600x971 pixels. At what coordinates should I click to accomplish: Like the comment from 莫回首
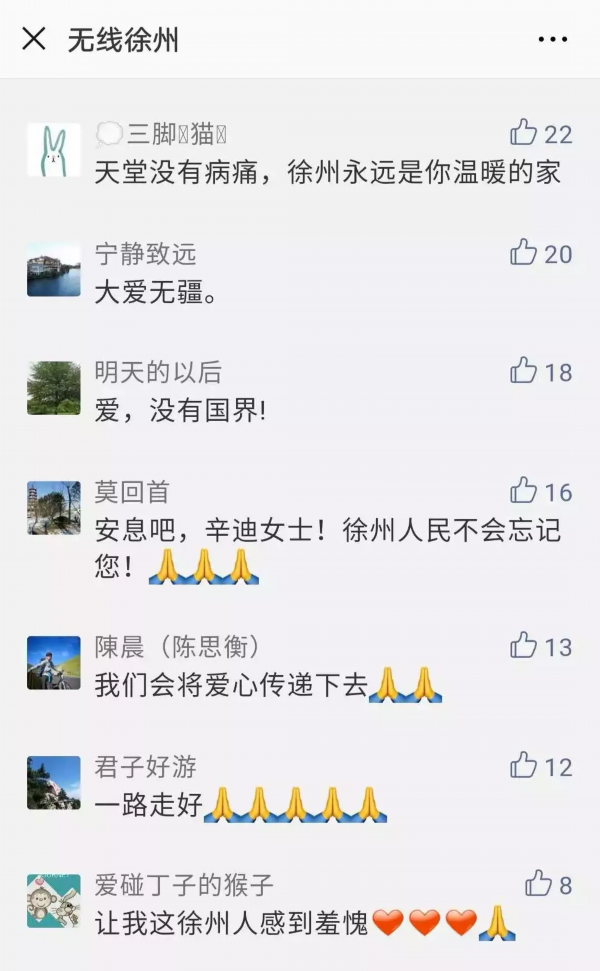524,491
